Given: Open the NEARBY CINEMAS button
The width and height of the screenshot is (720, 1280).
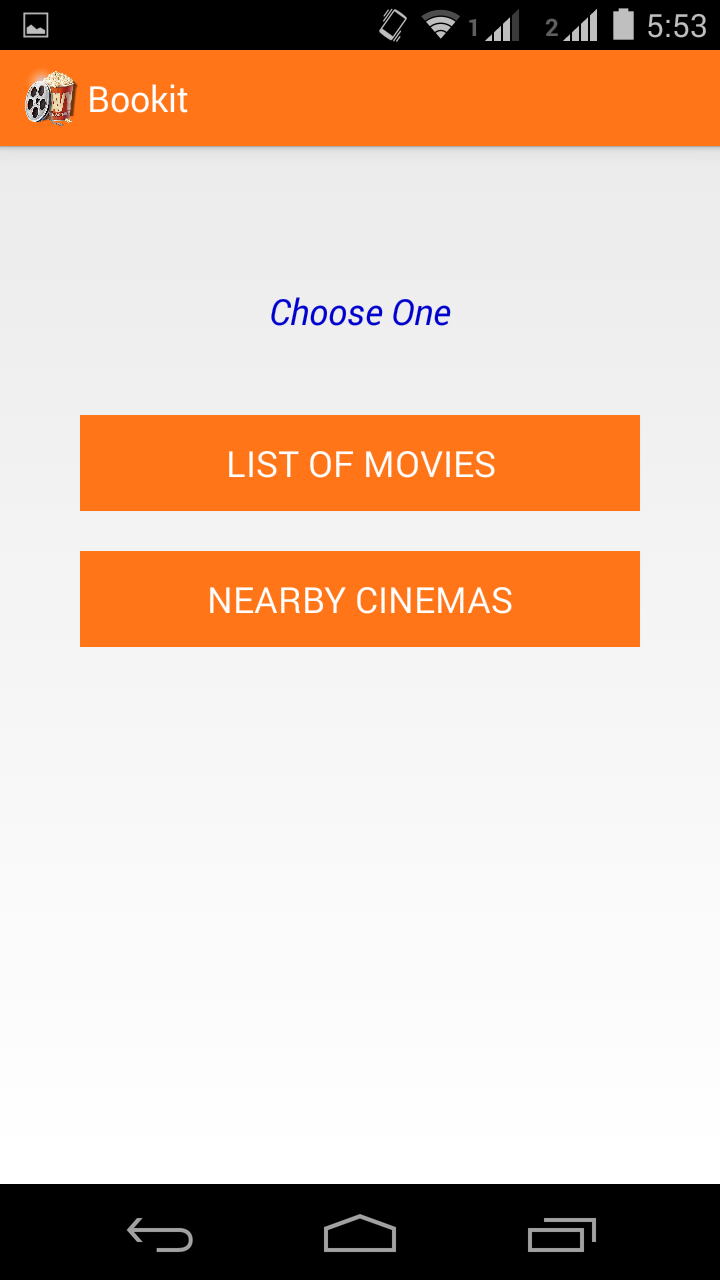Looking at the screenshot, I should coord(360,599).
